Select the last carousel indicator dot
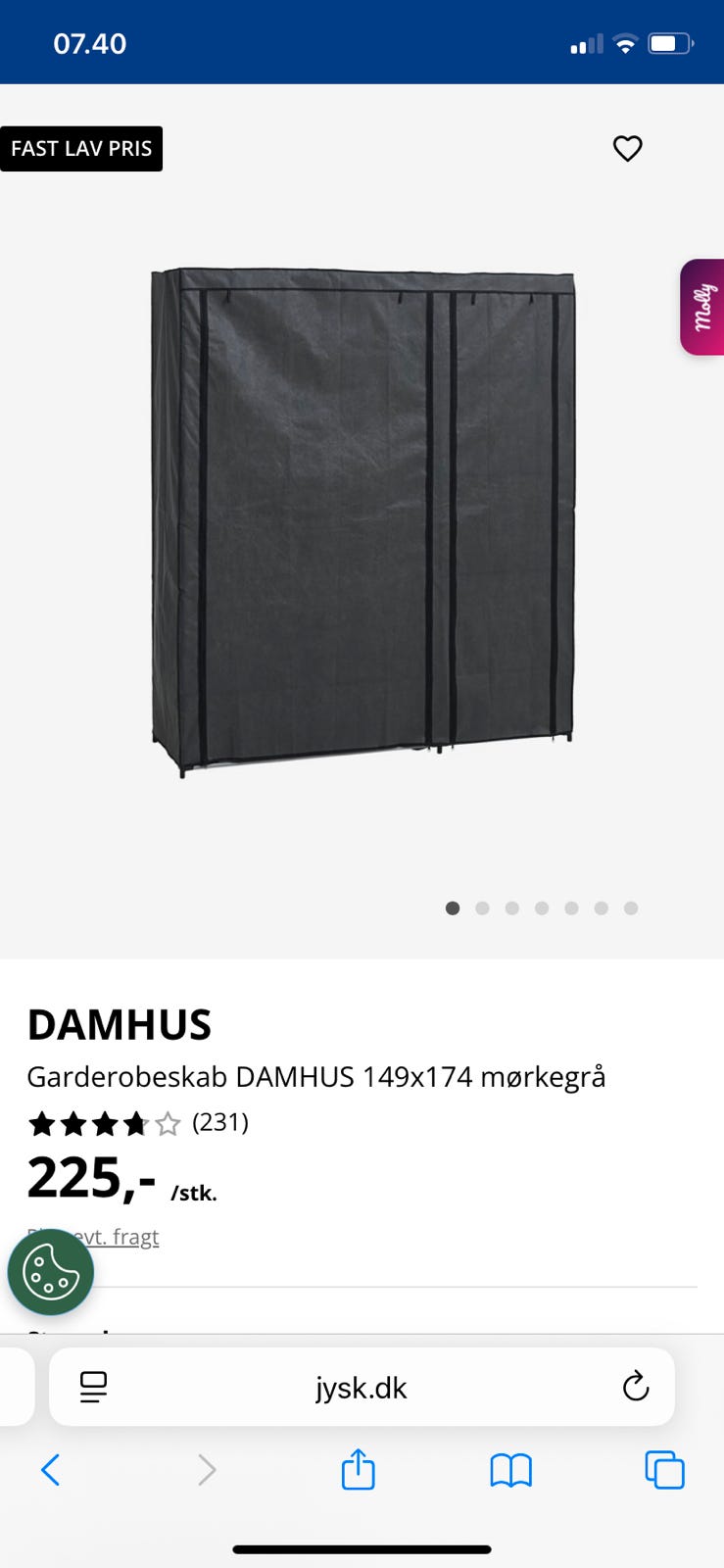The width and height of the screenshot is (724, 1568). [x=630, y=908]
